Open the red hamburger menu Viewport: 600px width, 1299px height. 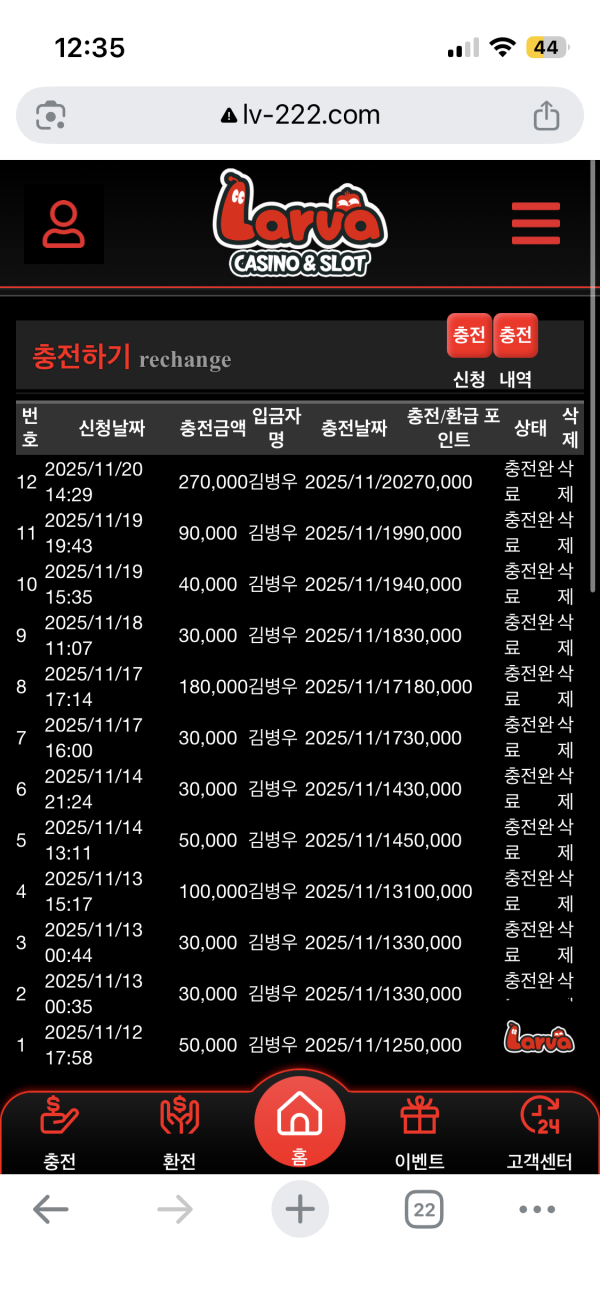coord(535,223)
